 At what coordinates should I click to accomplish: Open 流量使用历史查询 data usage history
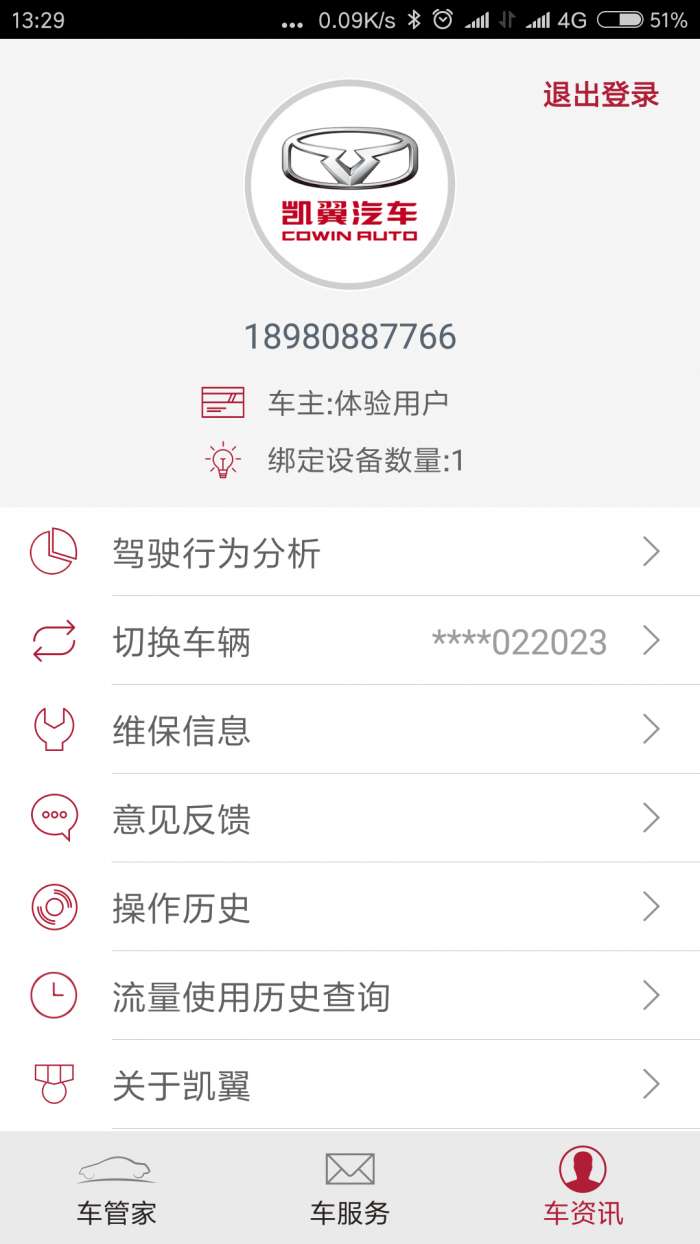[x=350, y=996]
